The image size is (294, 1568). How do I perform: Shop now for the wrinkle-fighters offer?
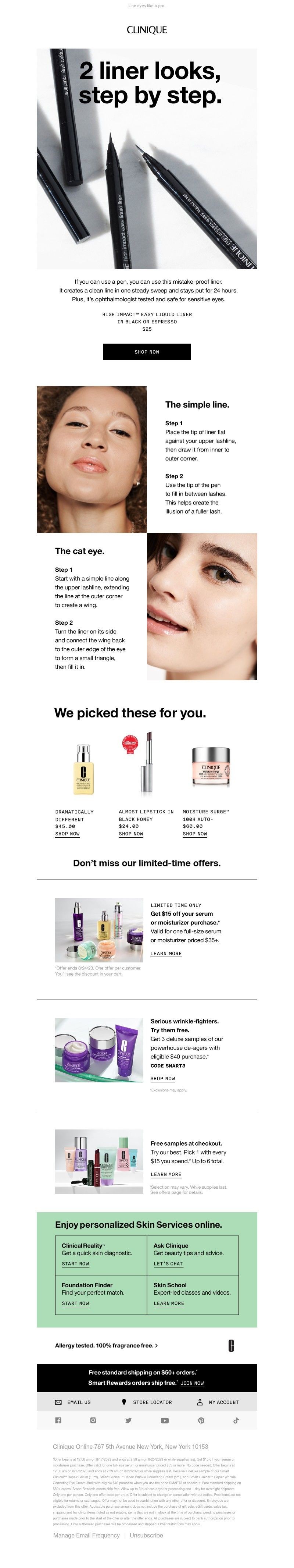[x=162, y=1079]
